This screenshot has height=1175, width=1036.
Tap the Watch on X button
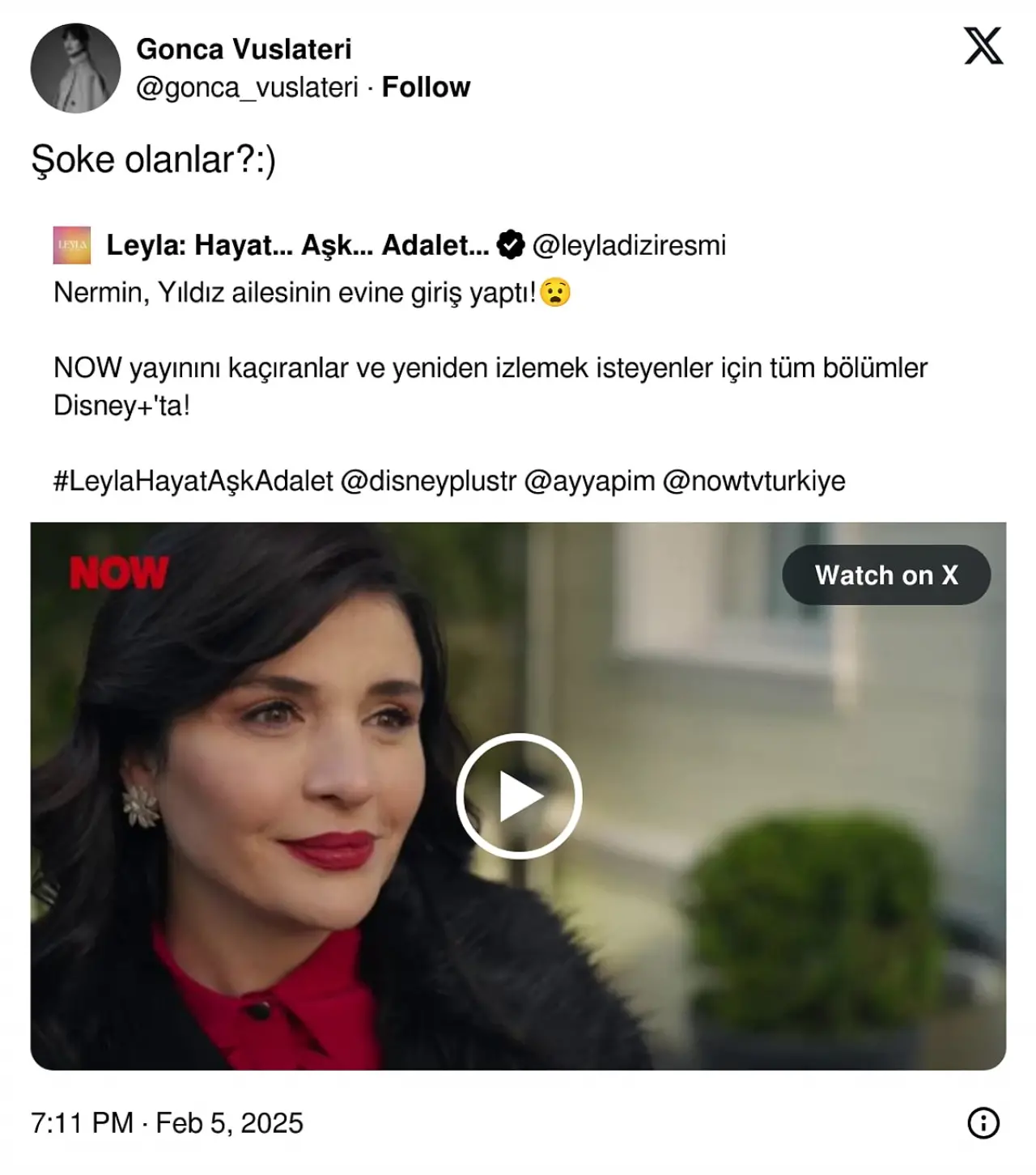885,575
